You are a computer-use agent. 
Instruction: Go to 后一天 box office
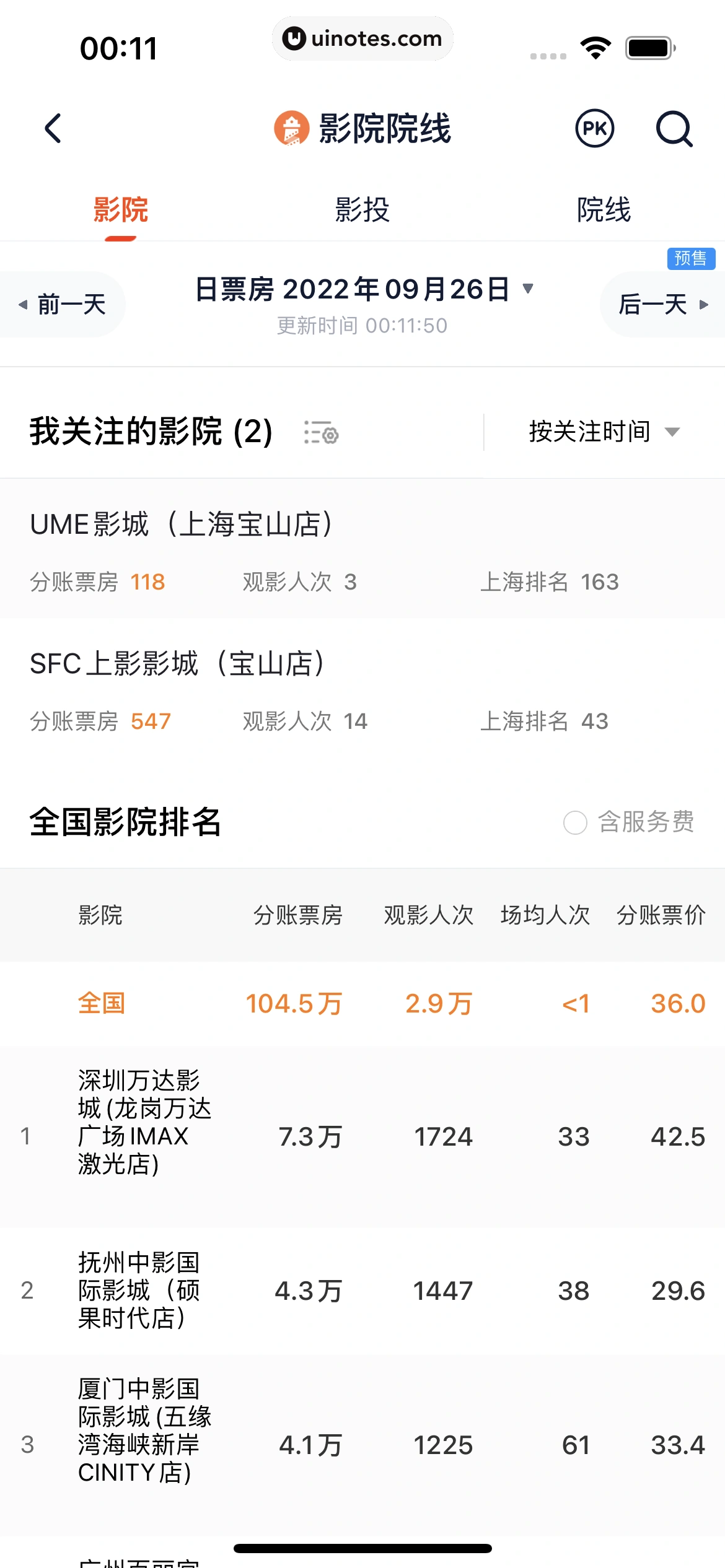662,304
